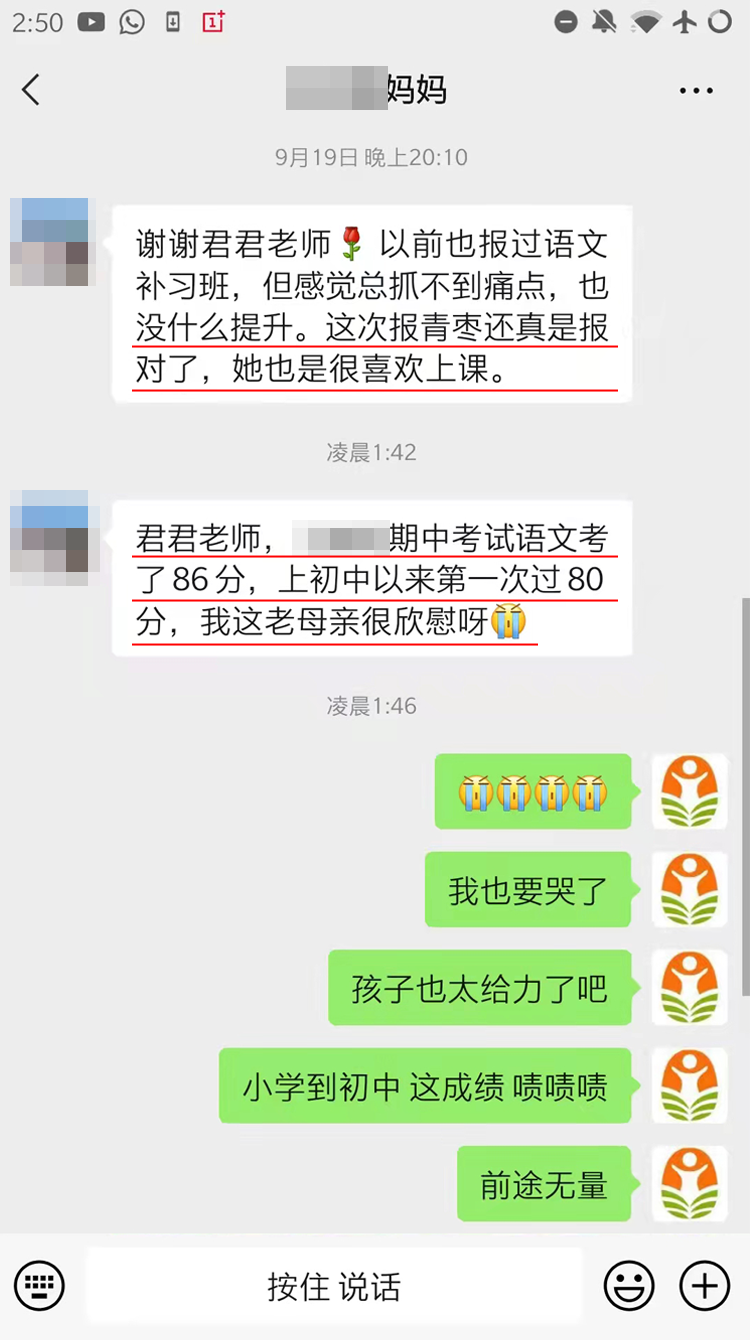
Task: Switch to keyboard text input
Action: (39, 1285)
